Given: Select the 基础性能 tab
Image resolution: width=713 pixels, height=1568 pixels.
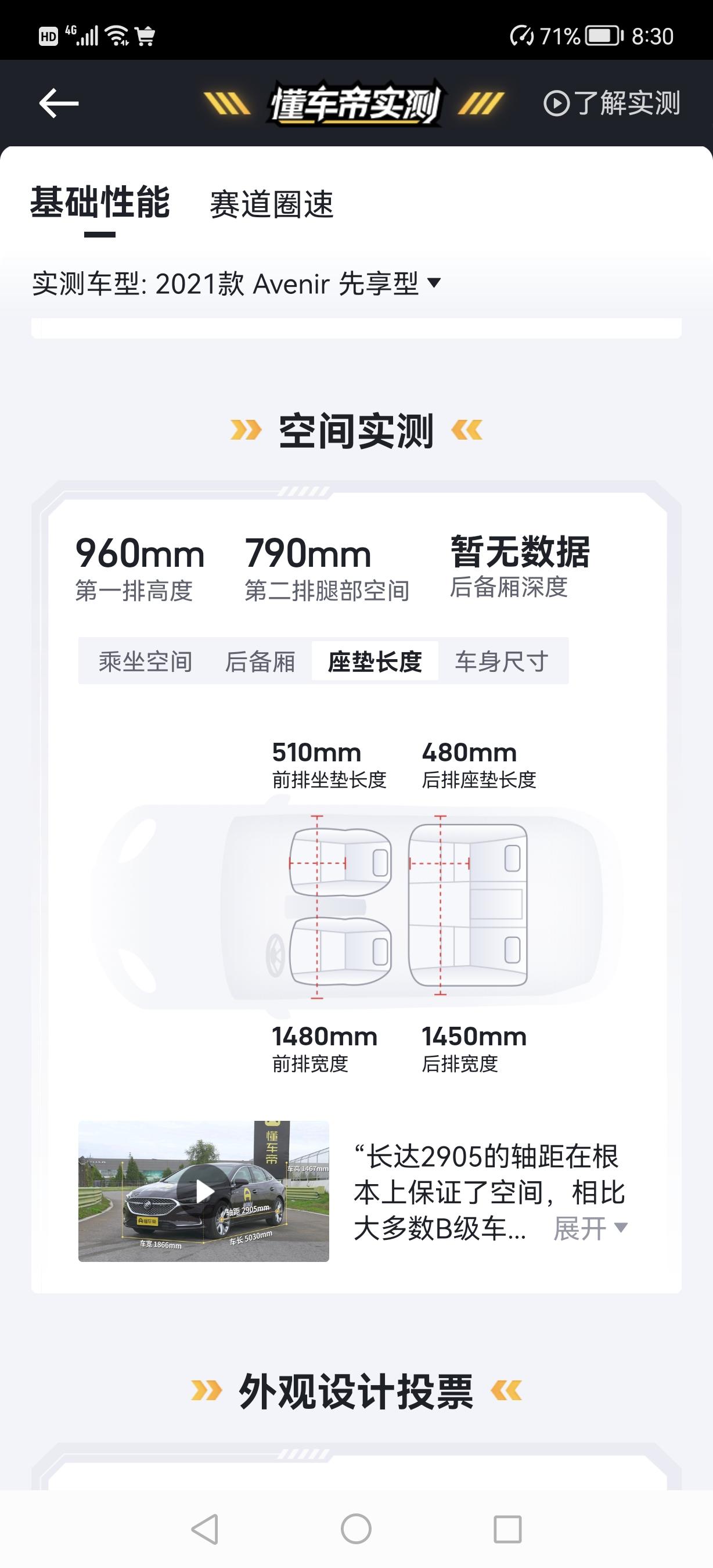Looking at the screenshot, I should click(x=100, y=203).
